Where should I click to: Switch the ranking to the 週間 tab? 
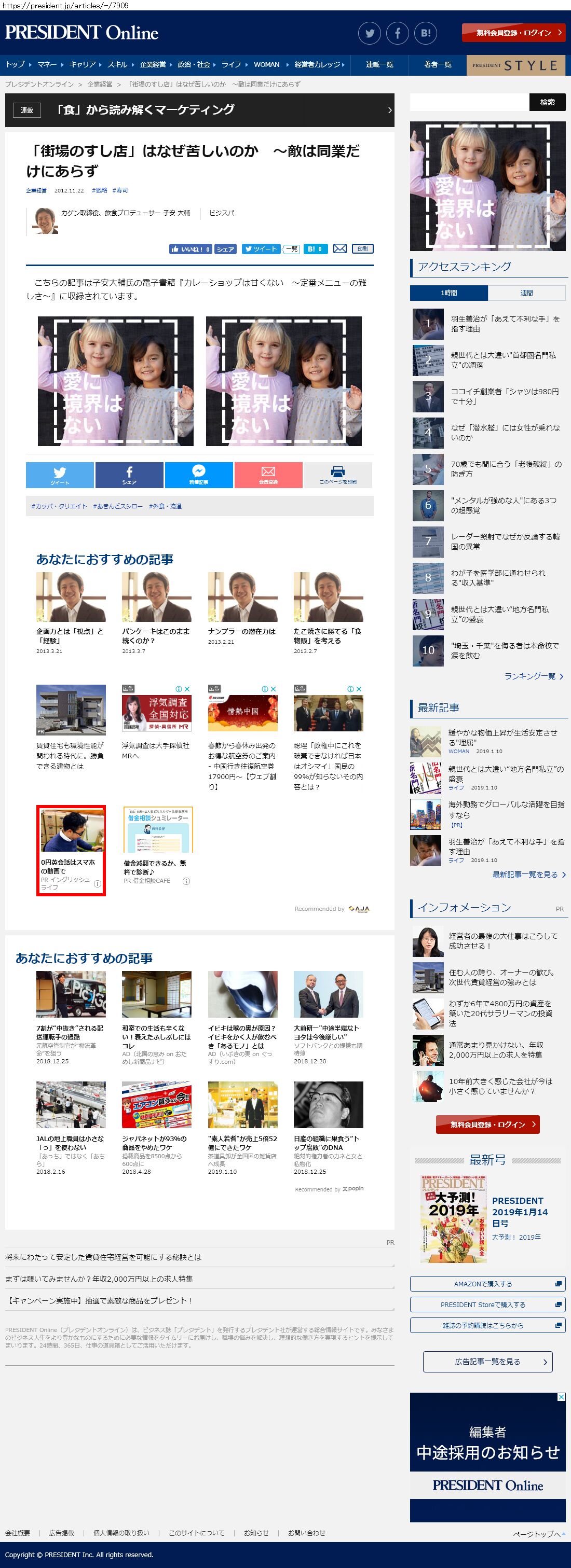pos(526,293)
